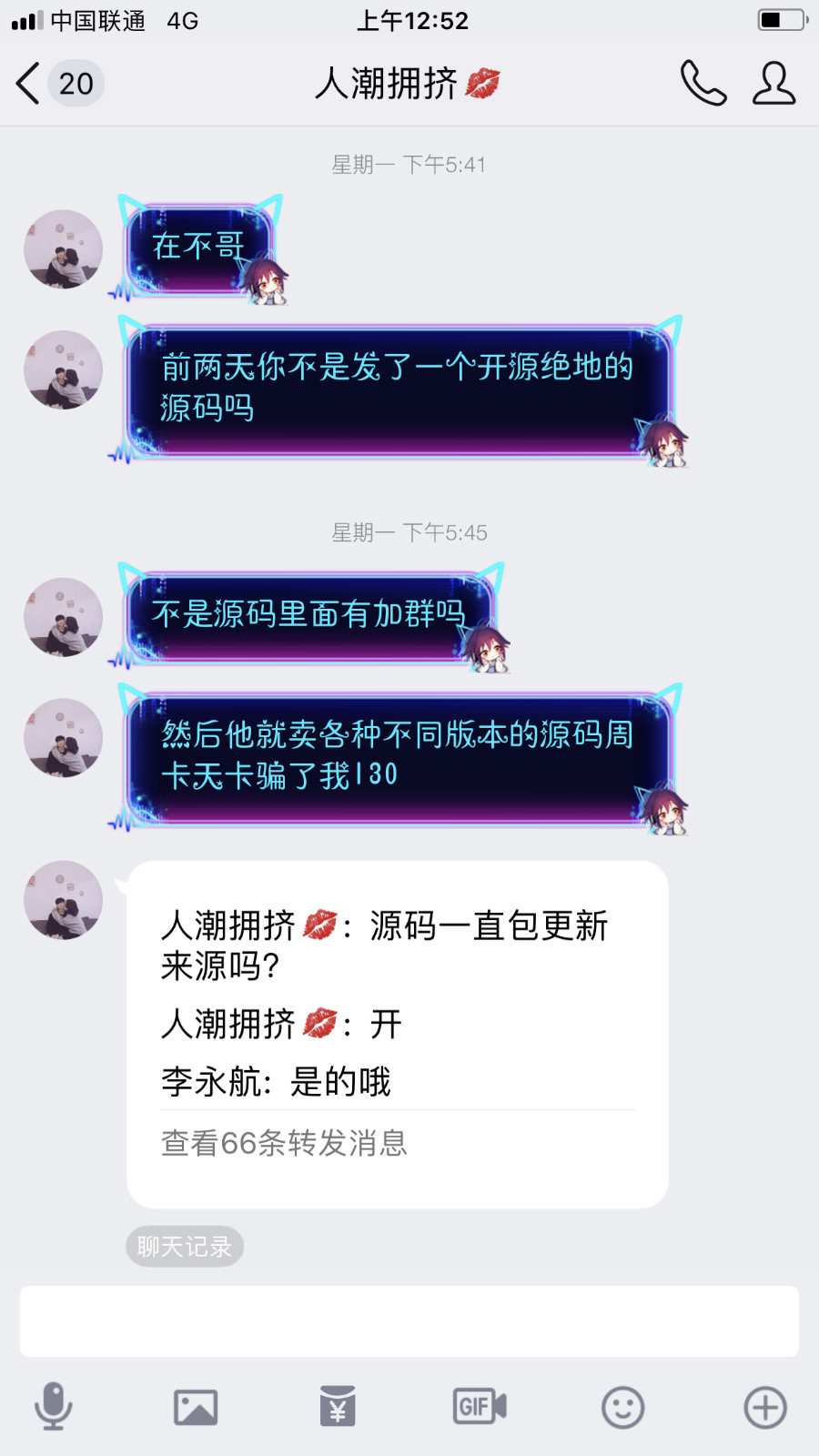Open the contact profile icon

tap(773, 84)
